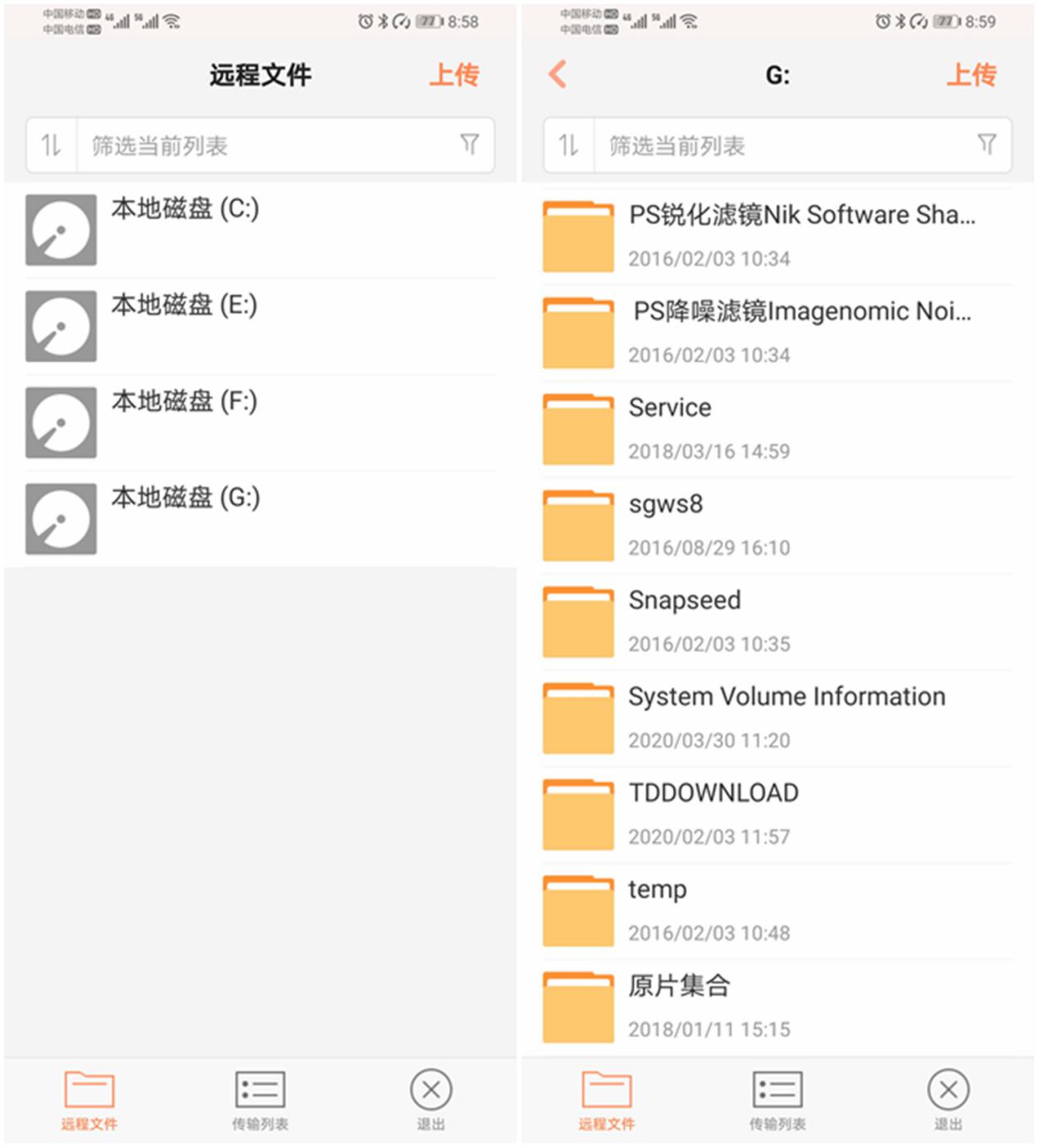Open the sort order control
This screenshot has height=1148, width=1039.
coord(49,145)
